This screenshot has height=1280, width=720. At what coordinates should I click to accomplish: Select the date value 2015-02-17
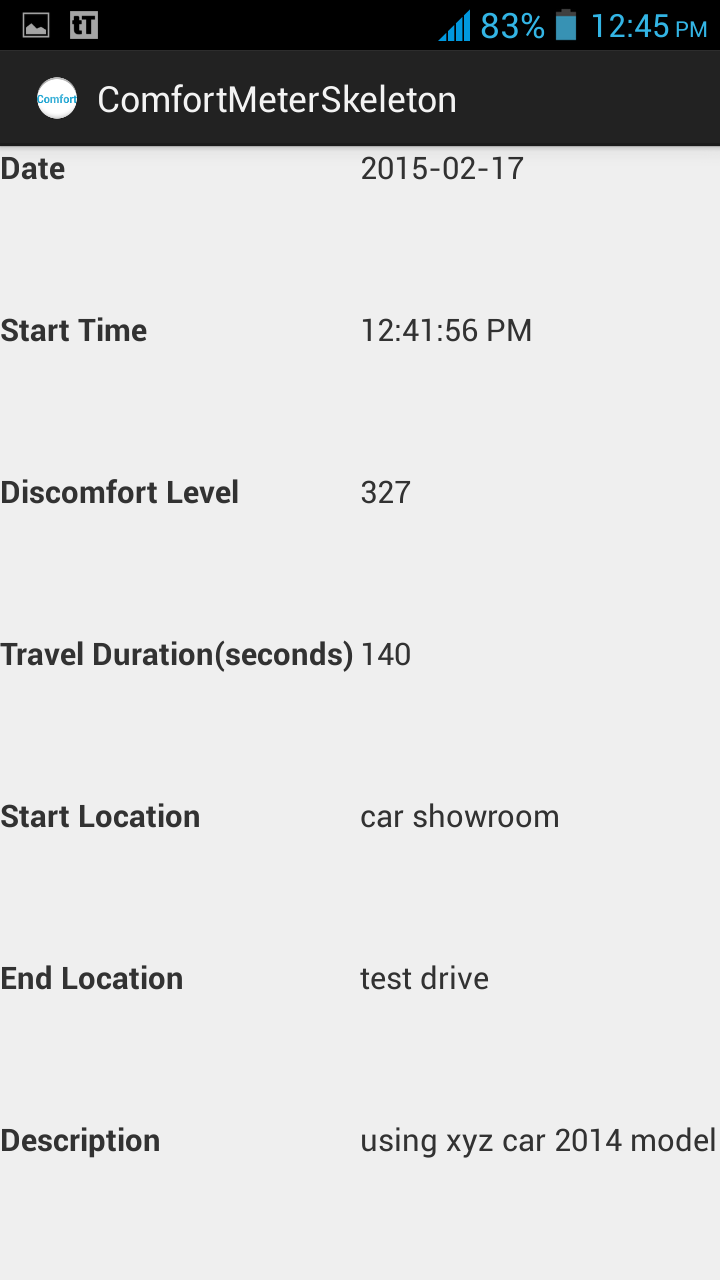tap(442, 168)
